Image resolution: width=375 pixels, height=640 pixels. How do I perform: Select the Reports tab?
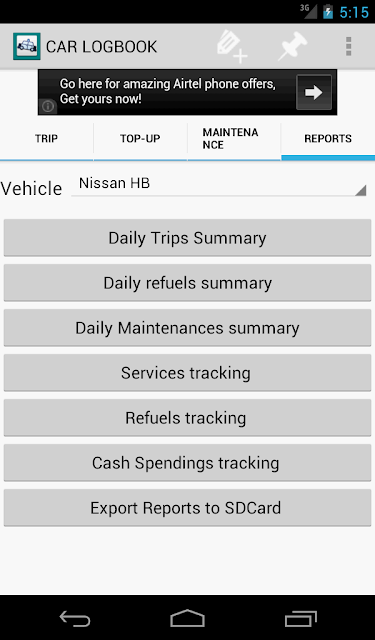click(328, 139)
